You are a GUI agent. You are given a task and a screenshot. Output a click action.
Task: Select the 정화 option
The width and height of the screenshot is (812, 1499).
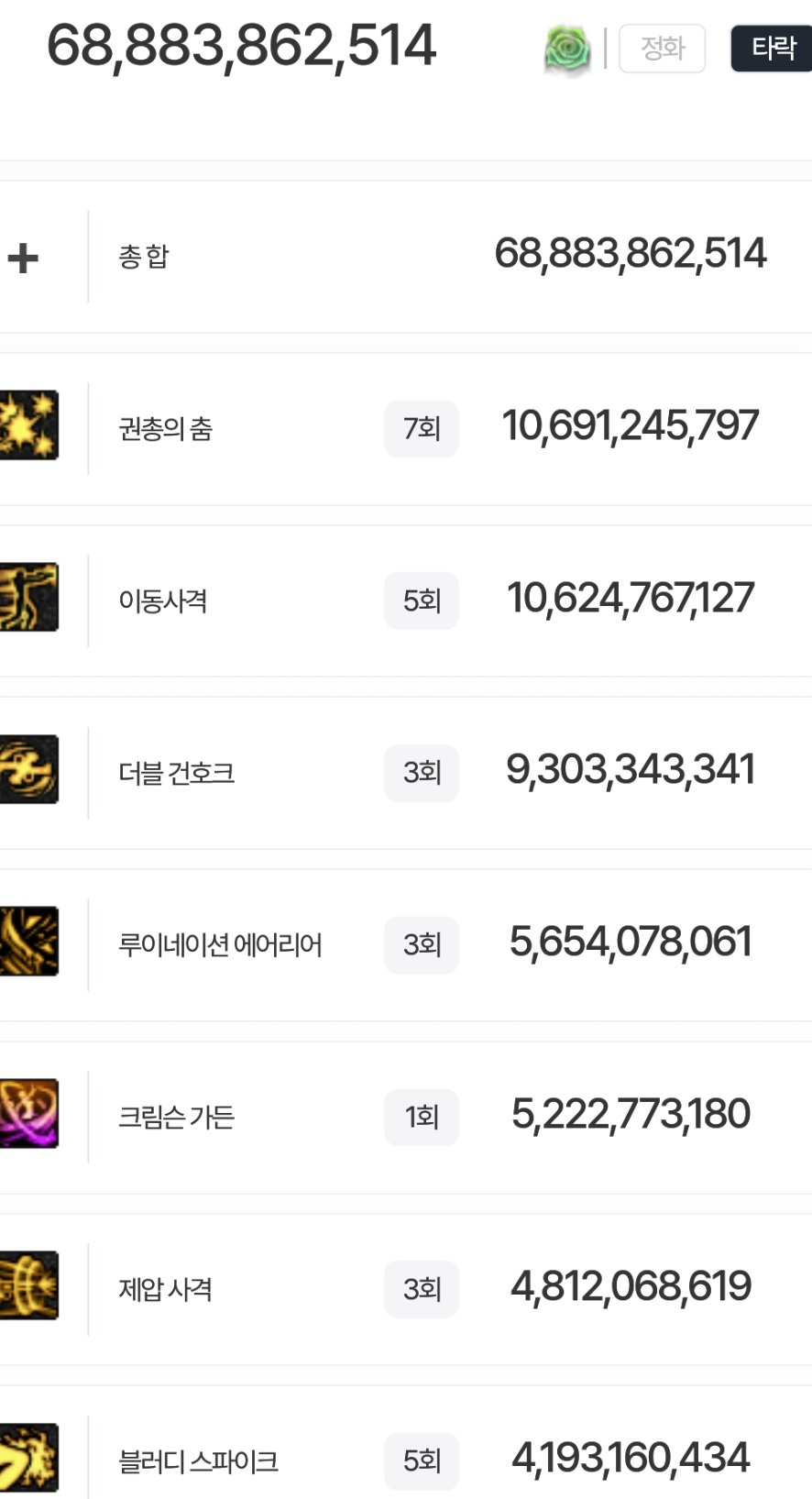(x=662, y=49)
